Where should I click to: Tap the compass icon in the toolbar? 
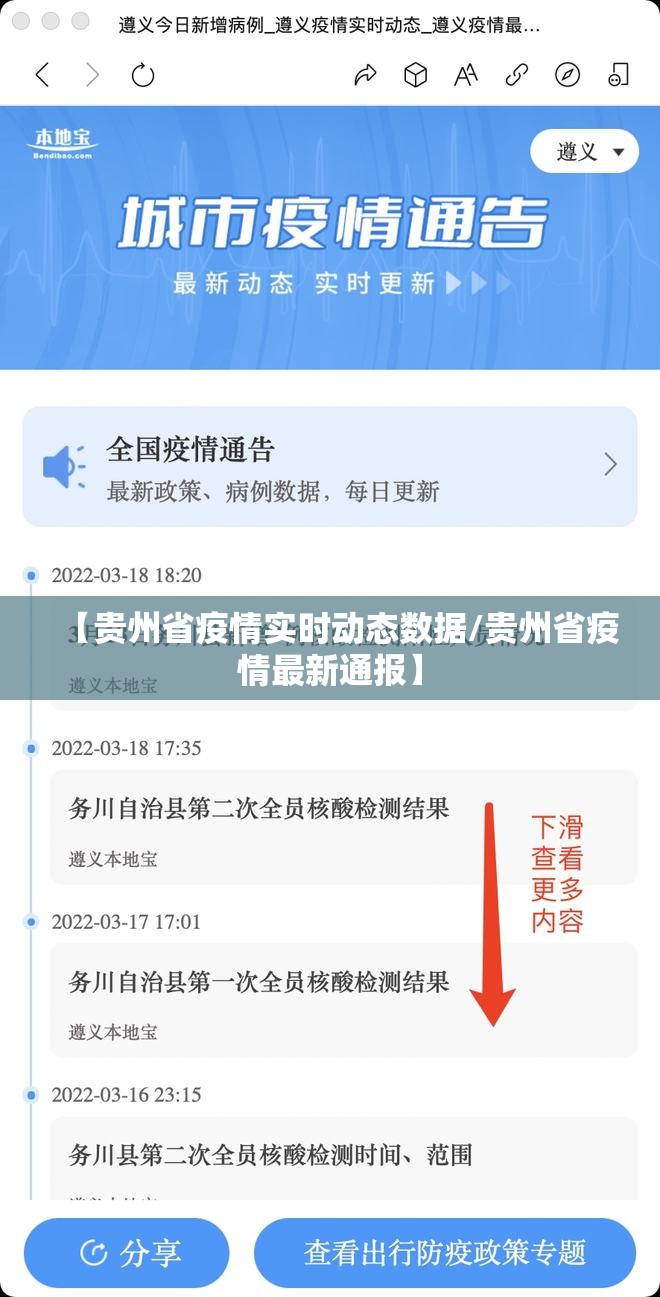[567, 75]
